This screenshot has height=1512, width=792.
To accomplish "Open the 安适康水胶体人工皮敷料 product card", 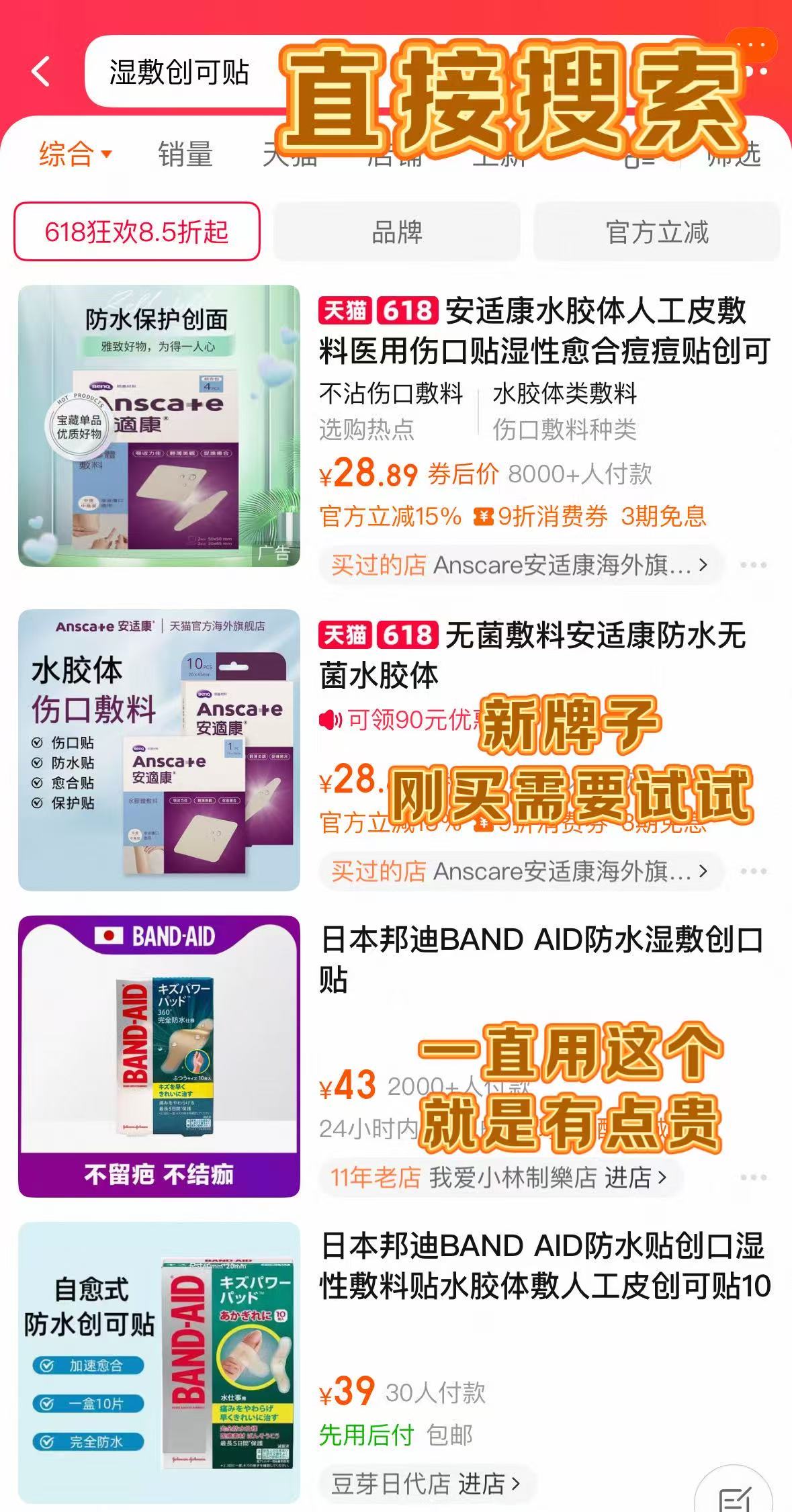I will [x=544, y=330].
